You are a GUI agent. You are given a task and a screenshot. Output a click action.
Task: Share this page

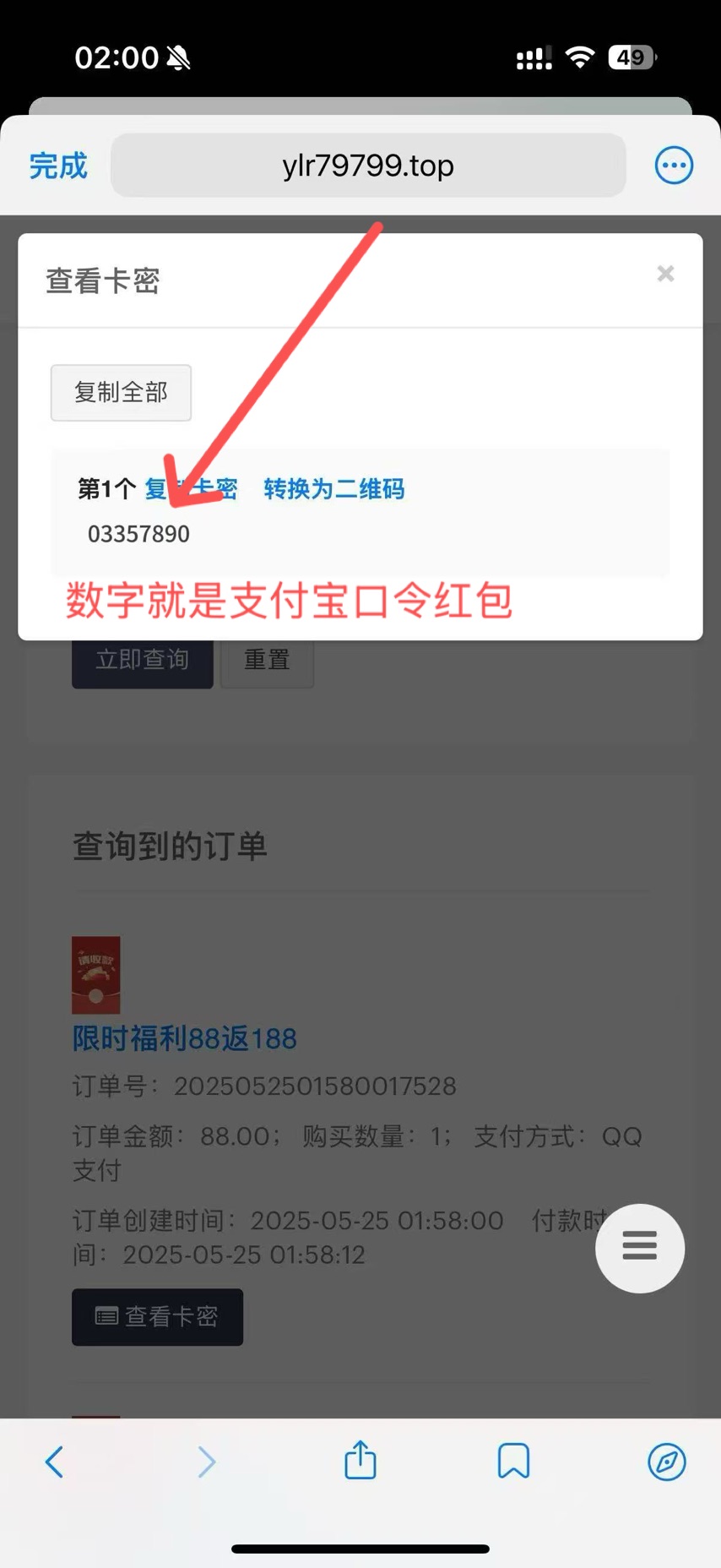pyautogui.click(x=360, y=1460)
